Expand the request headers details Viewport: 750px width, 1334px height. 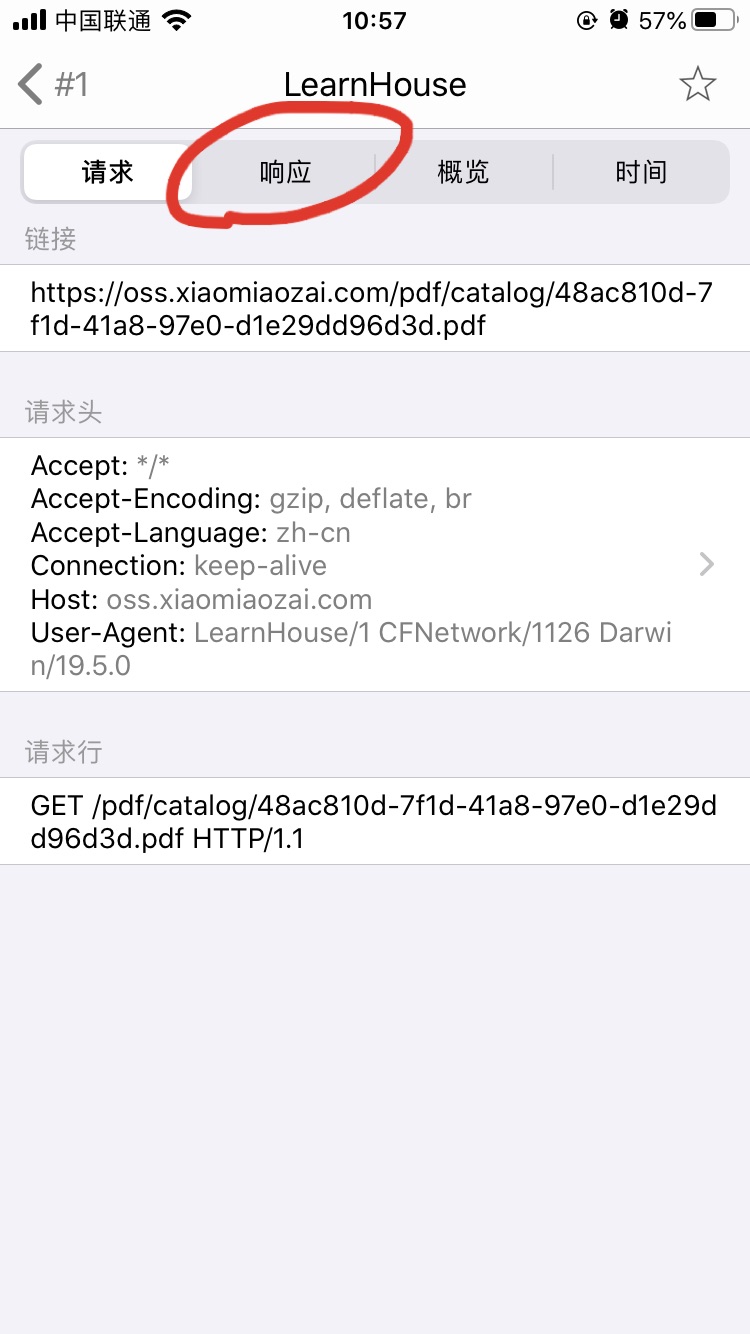click(x=706, y=565)
